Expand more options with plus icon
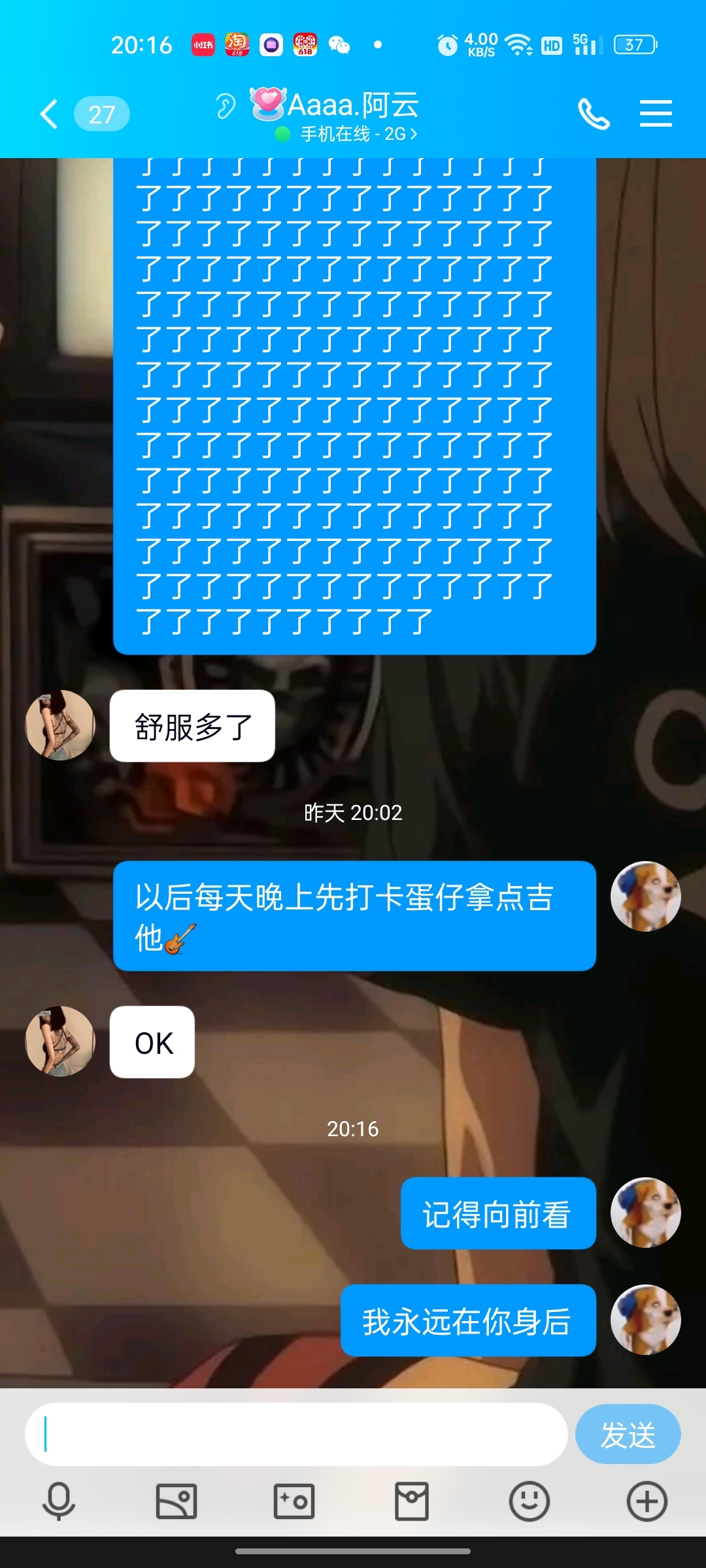Image resolution: width=706 pixels, height=1568 pixels. point(647,1501)
